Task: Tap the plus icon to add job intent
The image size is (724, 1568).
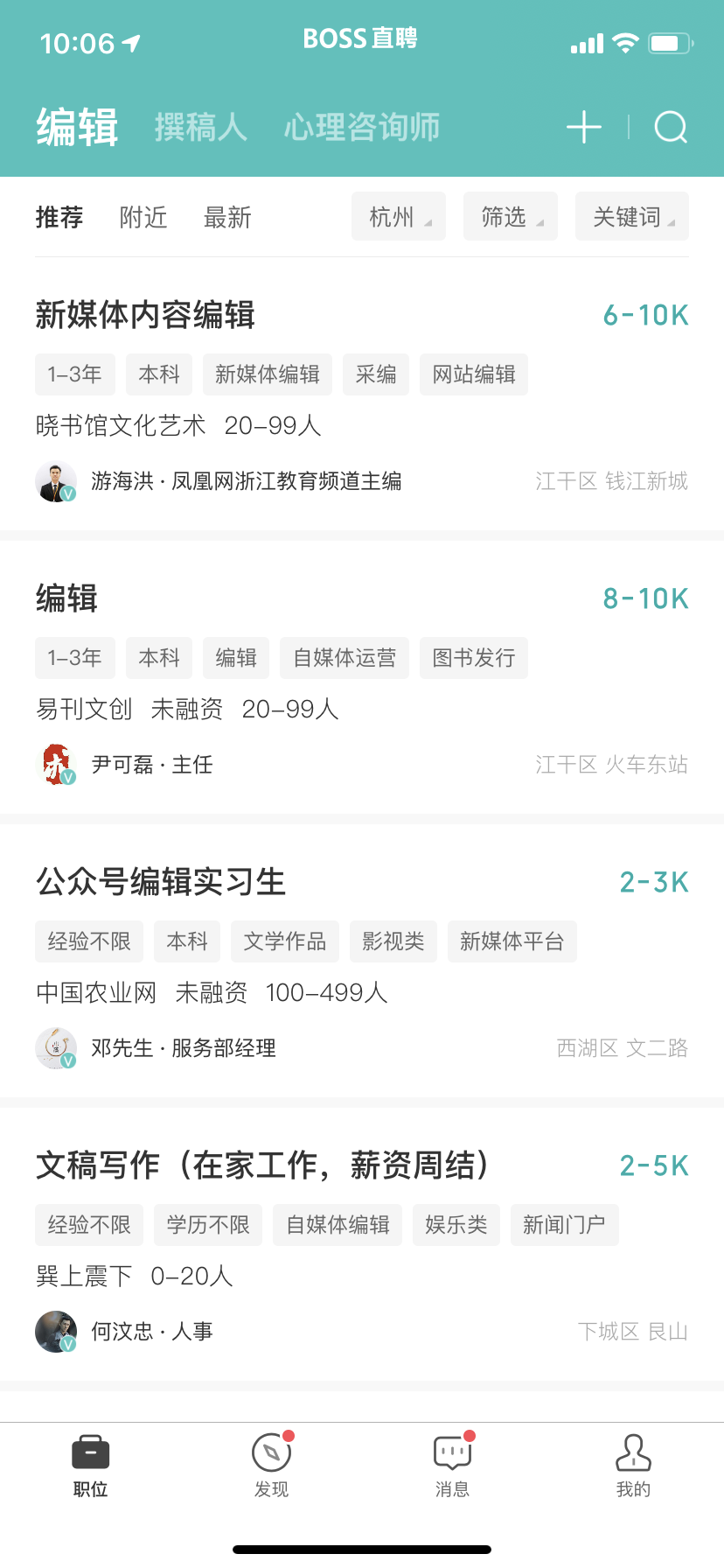Action: coord(583,128)
